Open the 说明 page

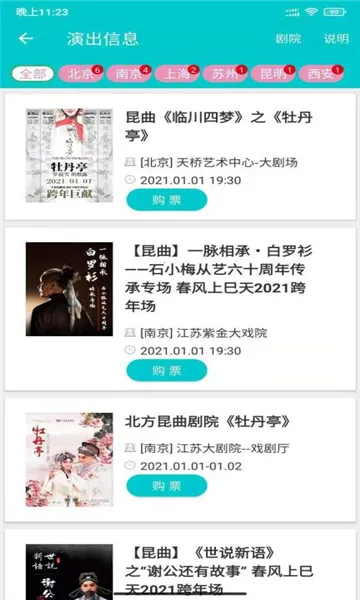click(336, 39)
